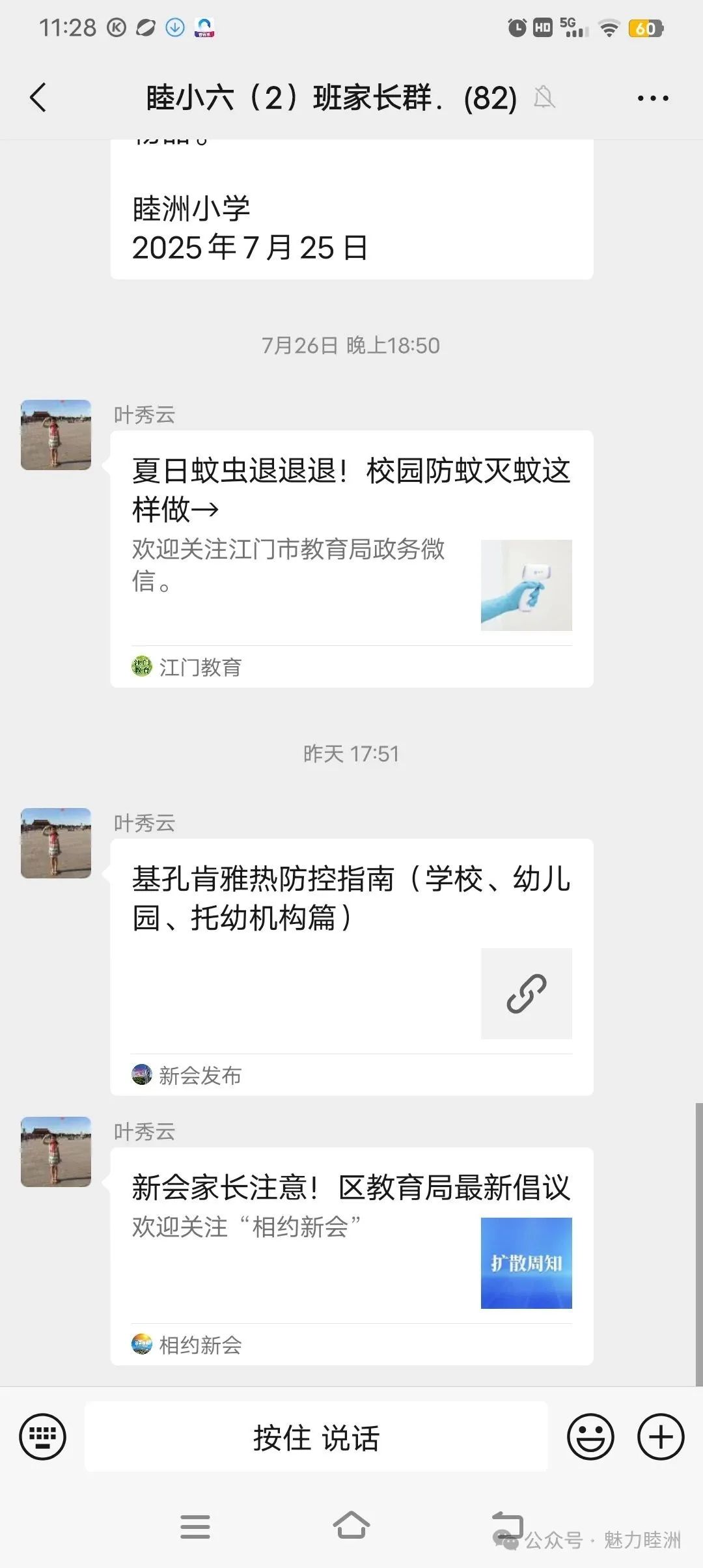Go to the phone home screen
This screenshot has width=703, height=1568.
351,1526
